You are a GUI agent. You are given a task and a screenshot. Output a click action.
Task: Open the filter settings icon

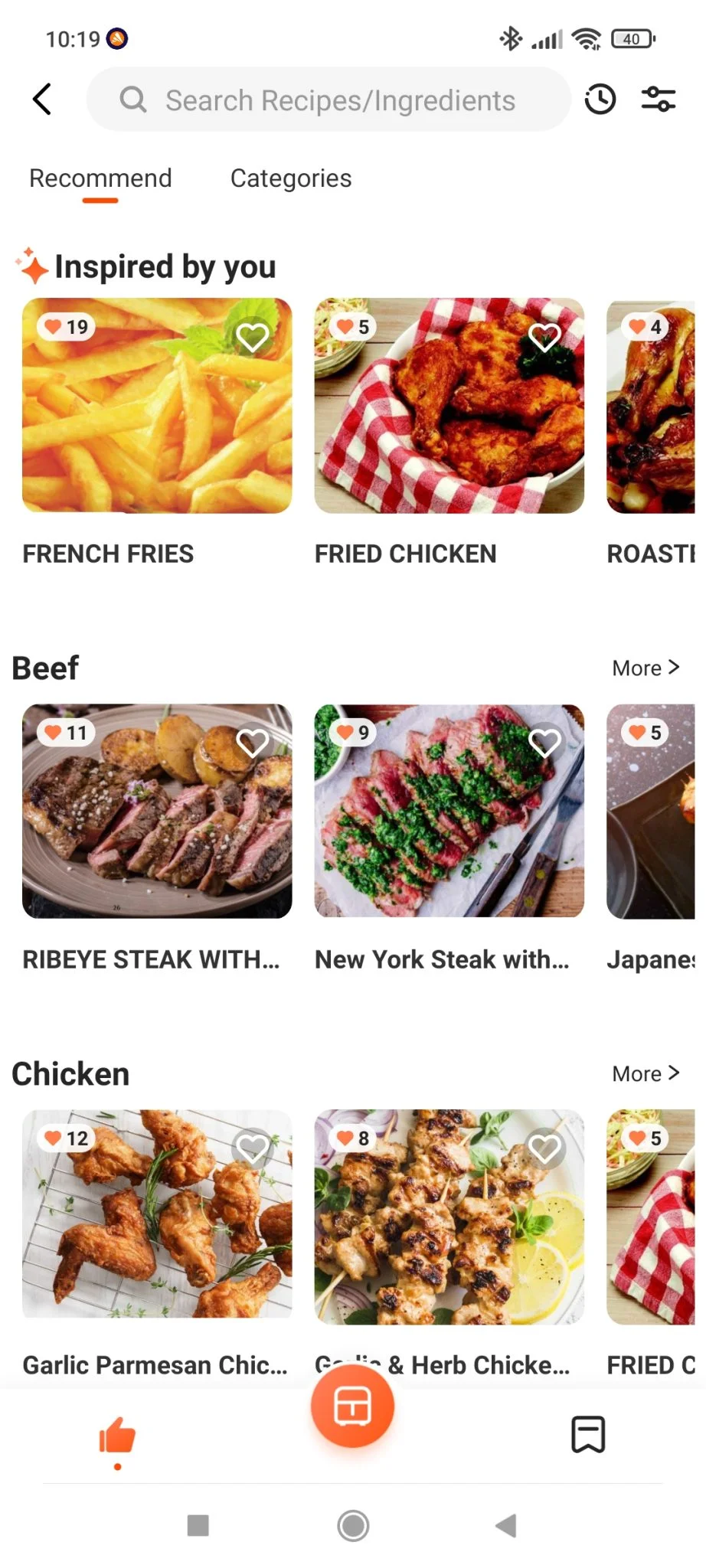pos(658,100)
